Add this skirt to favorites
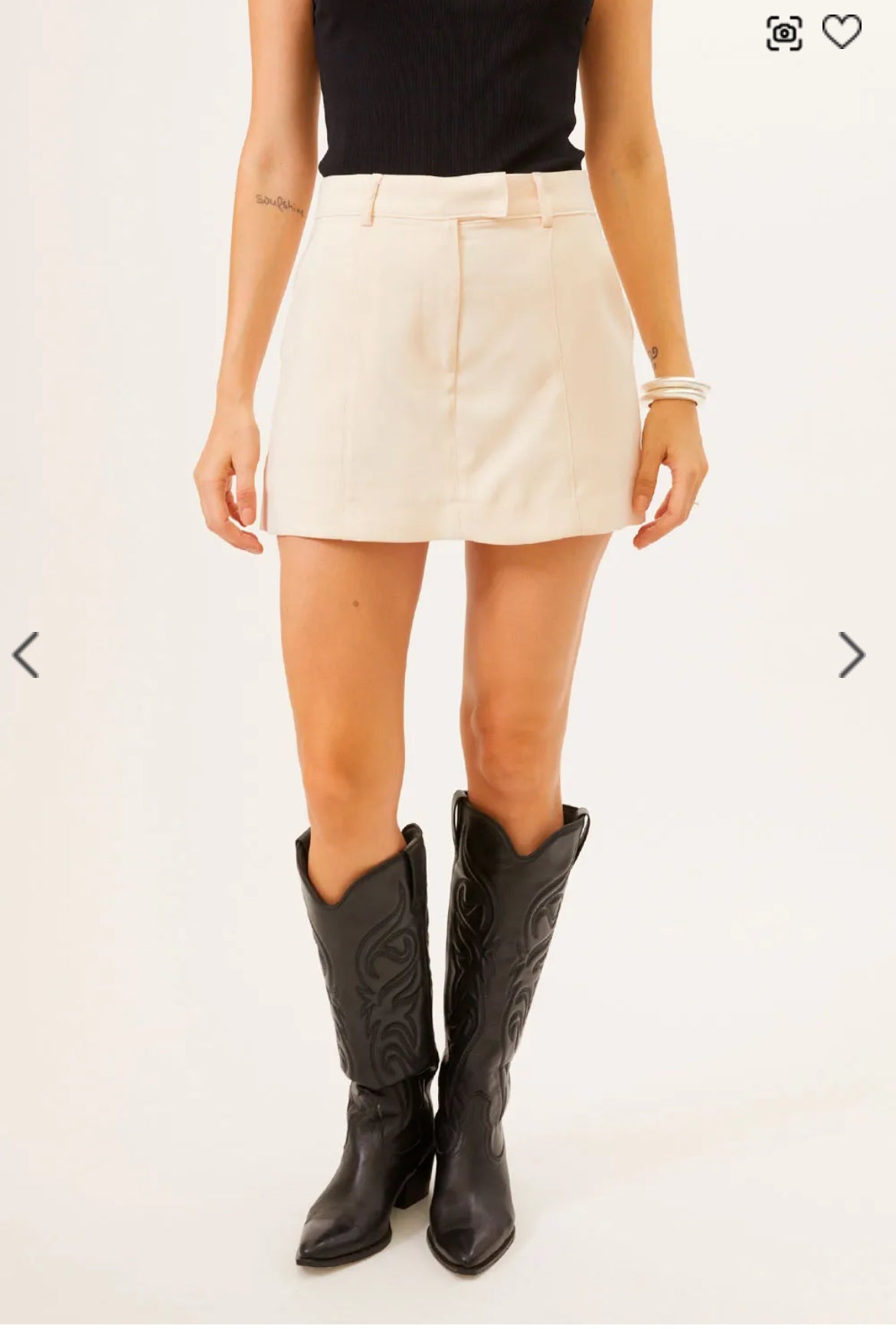 tap(842, 32)
